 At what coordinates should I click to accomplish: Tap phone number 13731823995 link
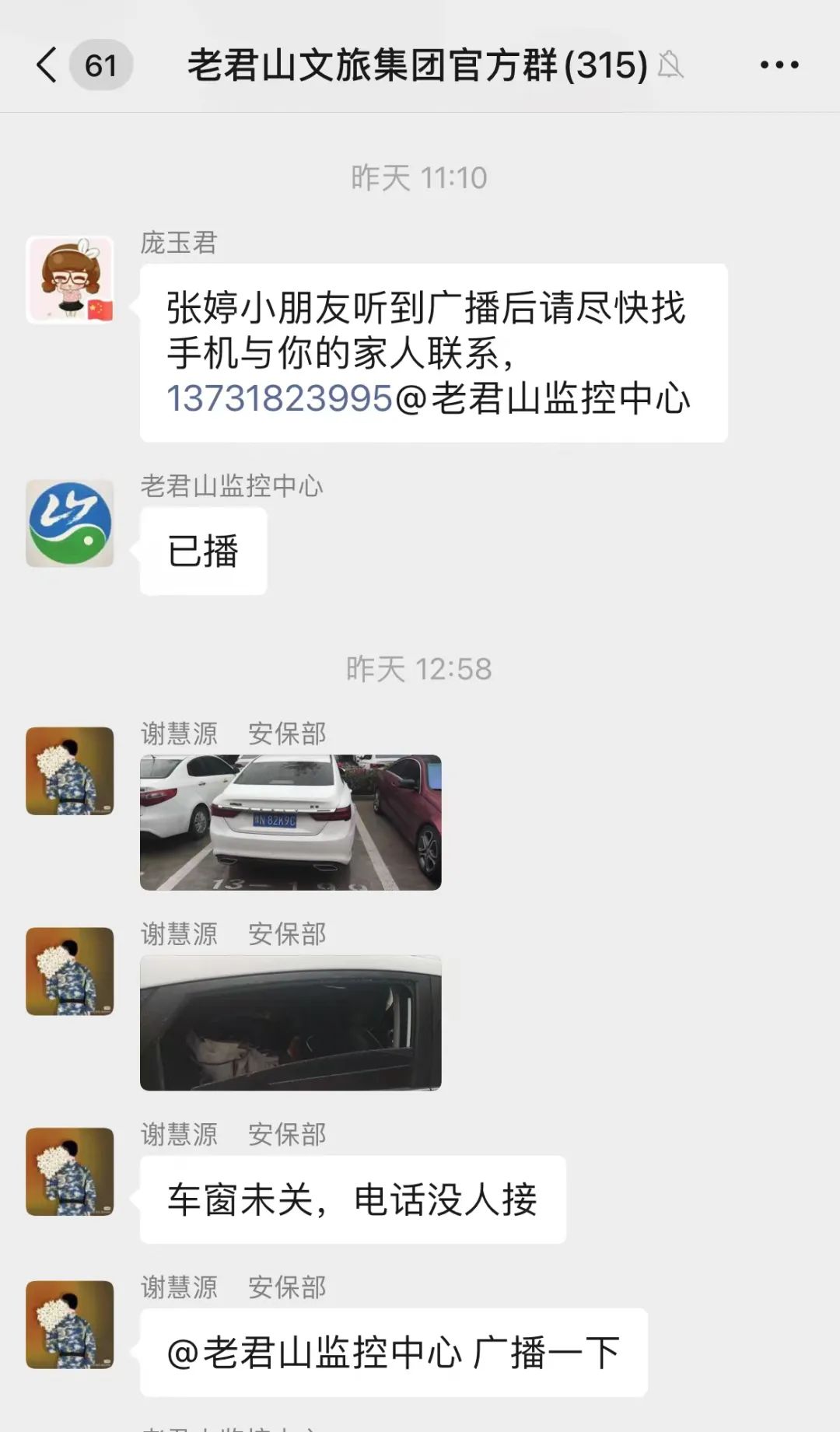pos(280,399)
